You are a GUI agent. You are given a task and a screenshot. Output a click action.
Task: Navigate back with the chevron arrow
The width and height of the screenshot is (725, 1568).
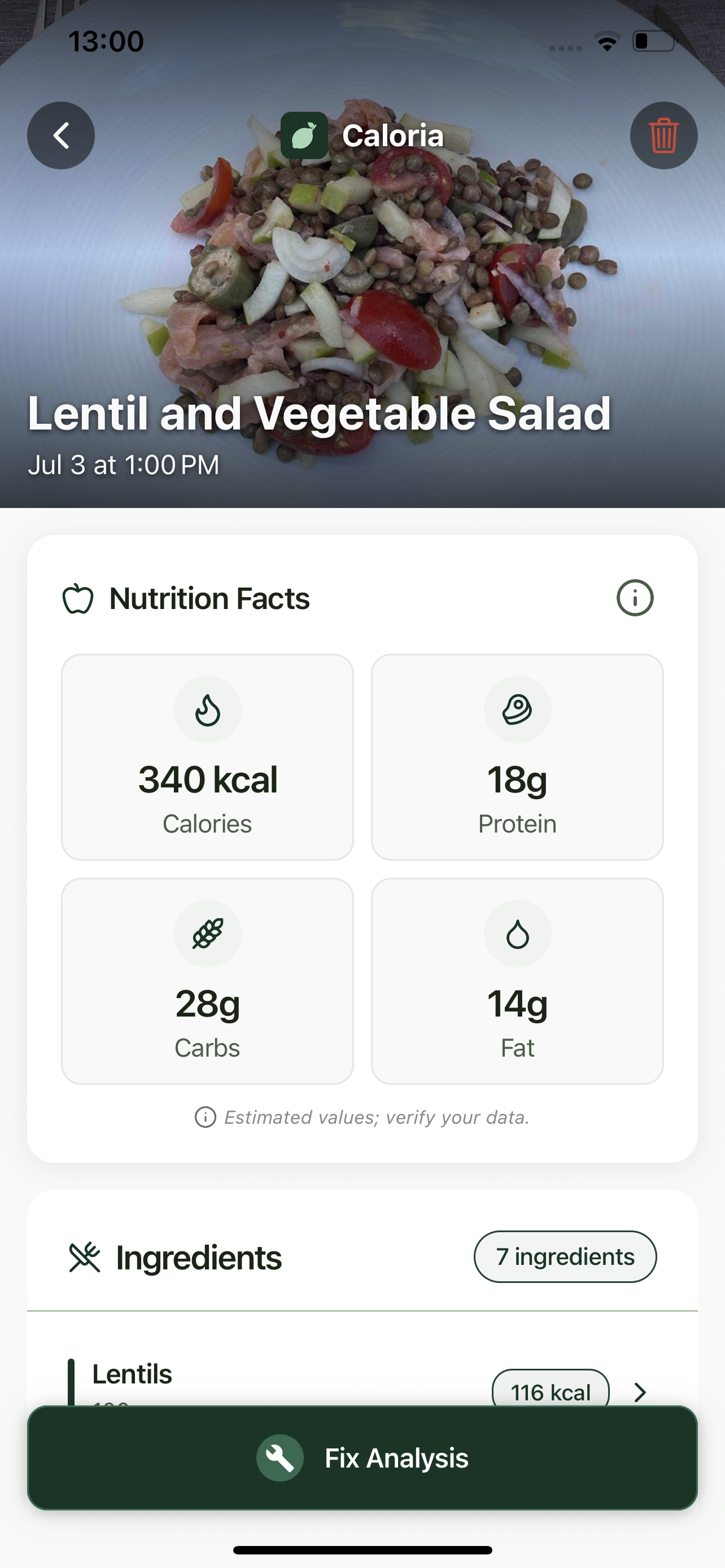60,135
